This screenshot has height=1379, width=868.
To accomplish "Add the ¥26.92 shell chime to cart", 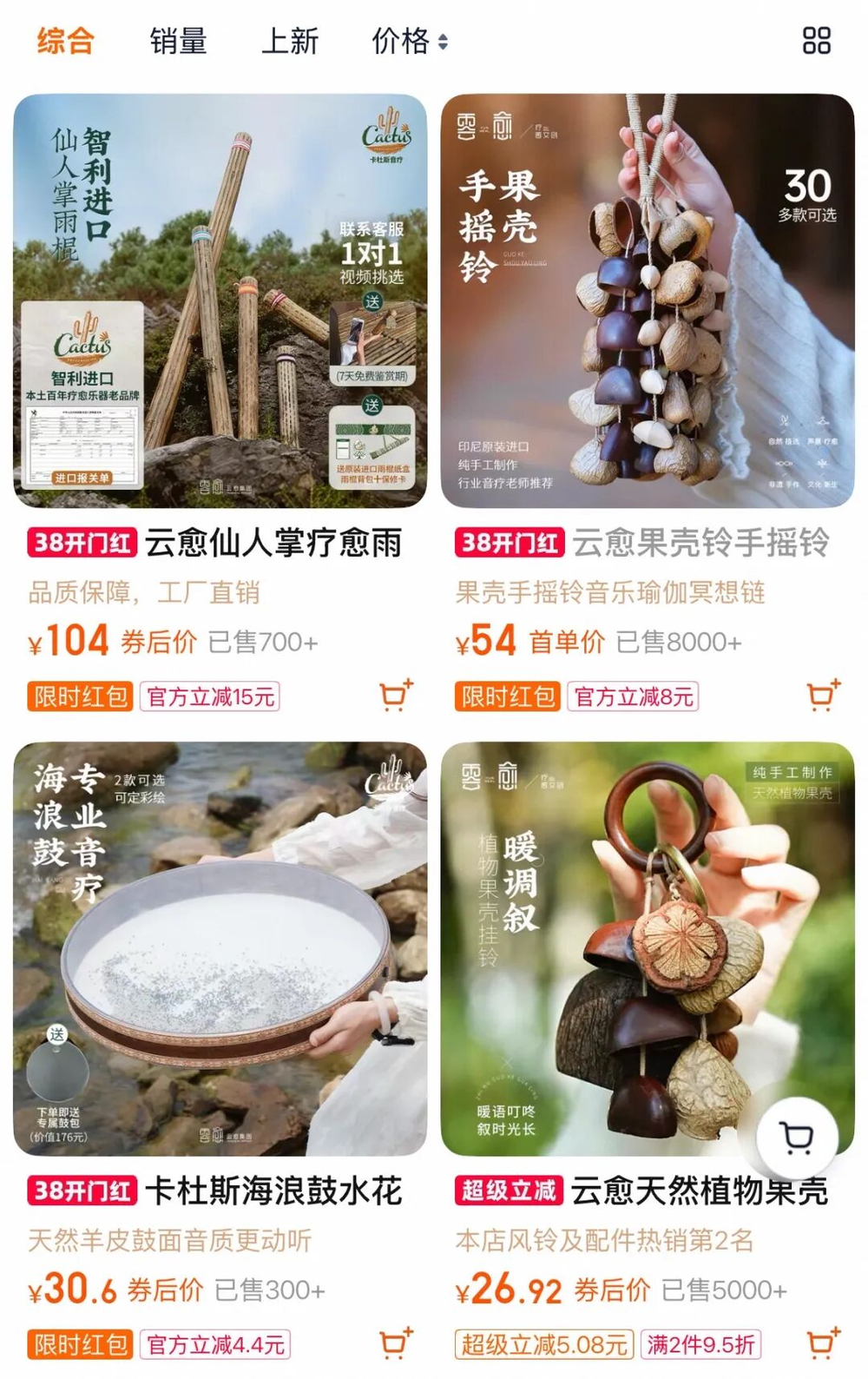I will pyautogui.click(x=823, y=1343).
